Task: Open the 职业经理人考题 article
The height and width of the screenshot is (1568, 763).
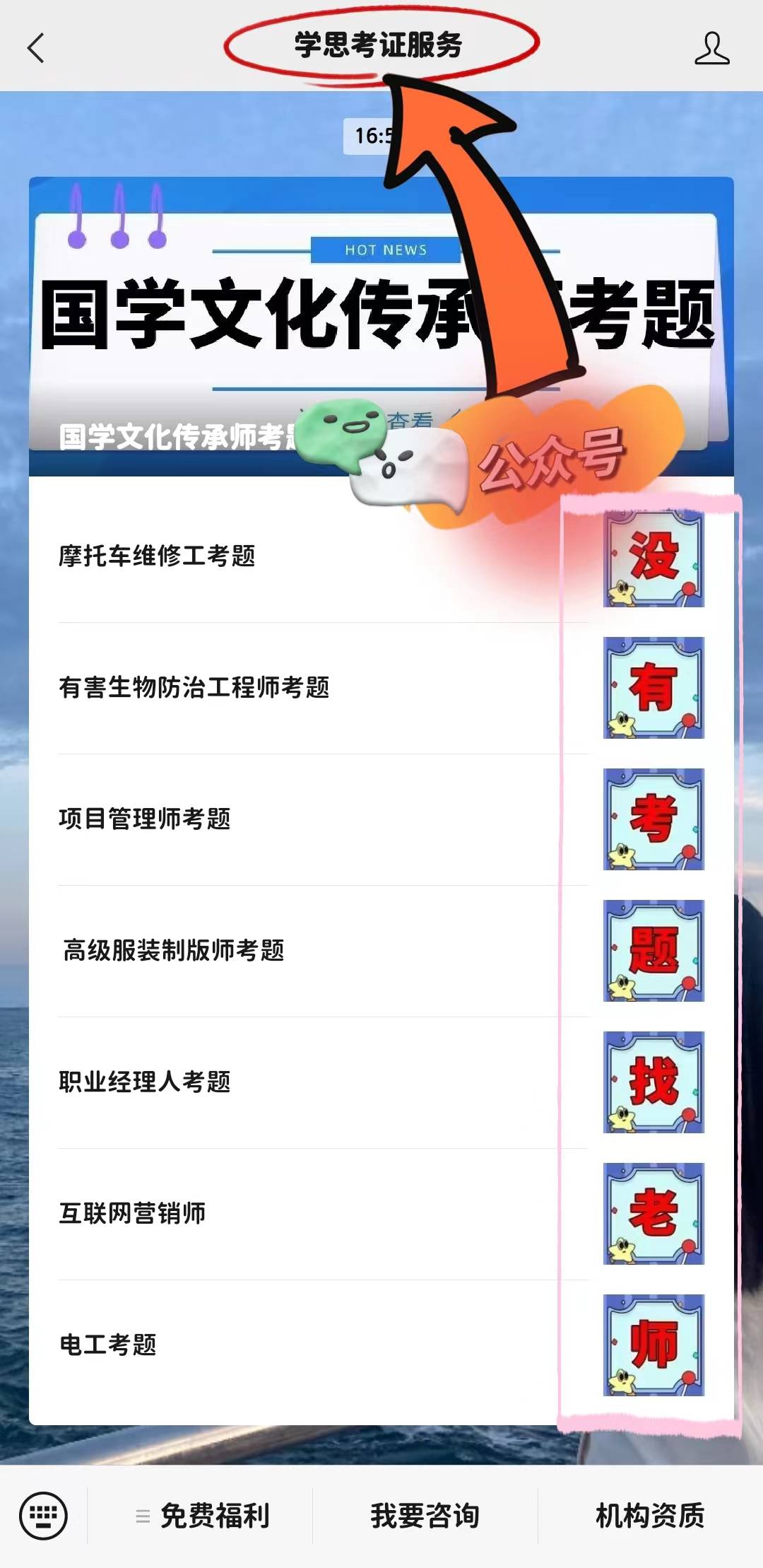Action: pyautogui.click(x=145, y=1082)
